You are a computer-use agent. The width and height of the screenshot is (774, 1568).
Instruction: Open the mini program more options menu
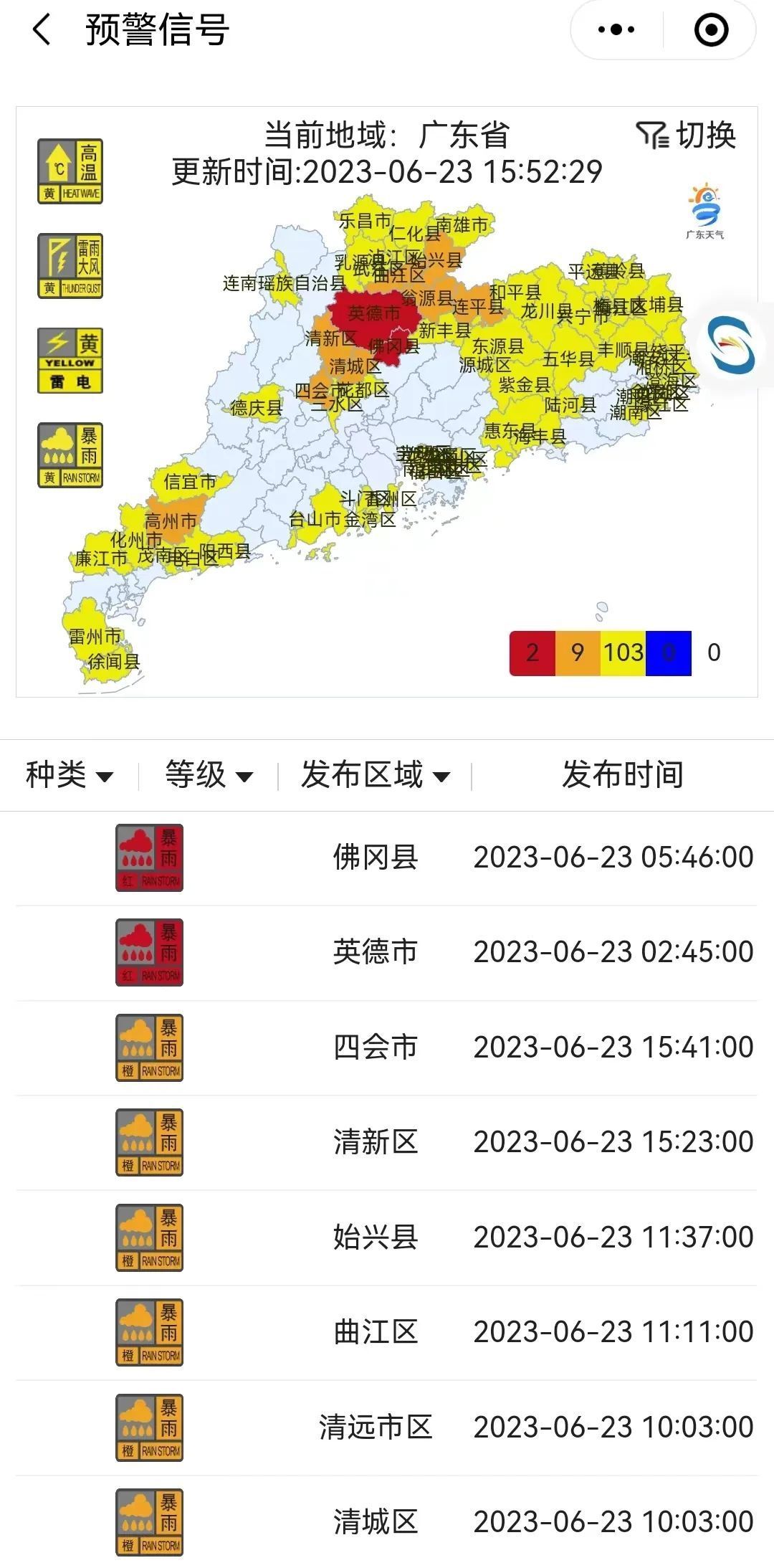tap(616, 30)
